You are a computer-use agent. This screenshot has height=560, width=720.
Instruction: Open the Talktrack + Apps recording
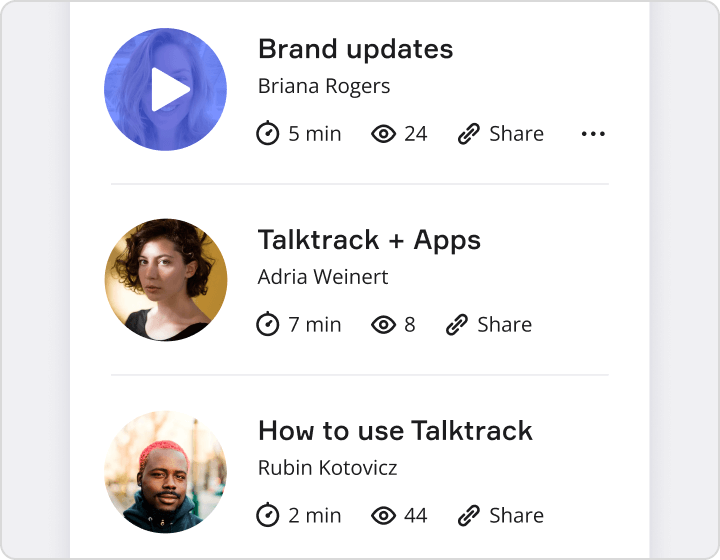[x=369, y=240]
